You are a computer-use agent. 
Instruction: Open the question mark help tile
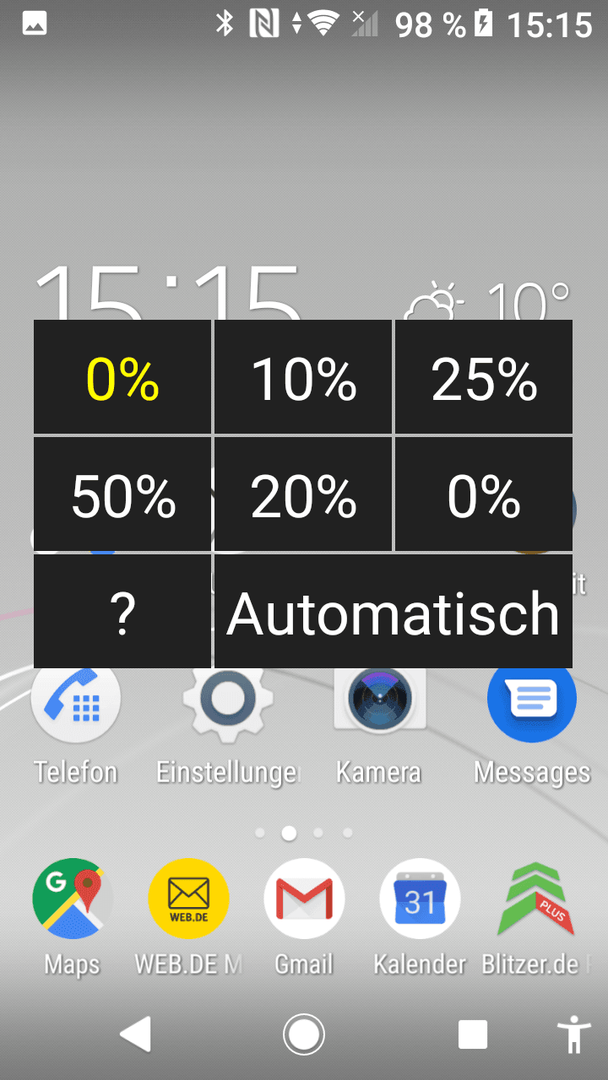[123, 611]
